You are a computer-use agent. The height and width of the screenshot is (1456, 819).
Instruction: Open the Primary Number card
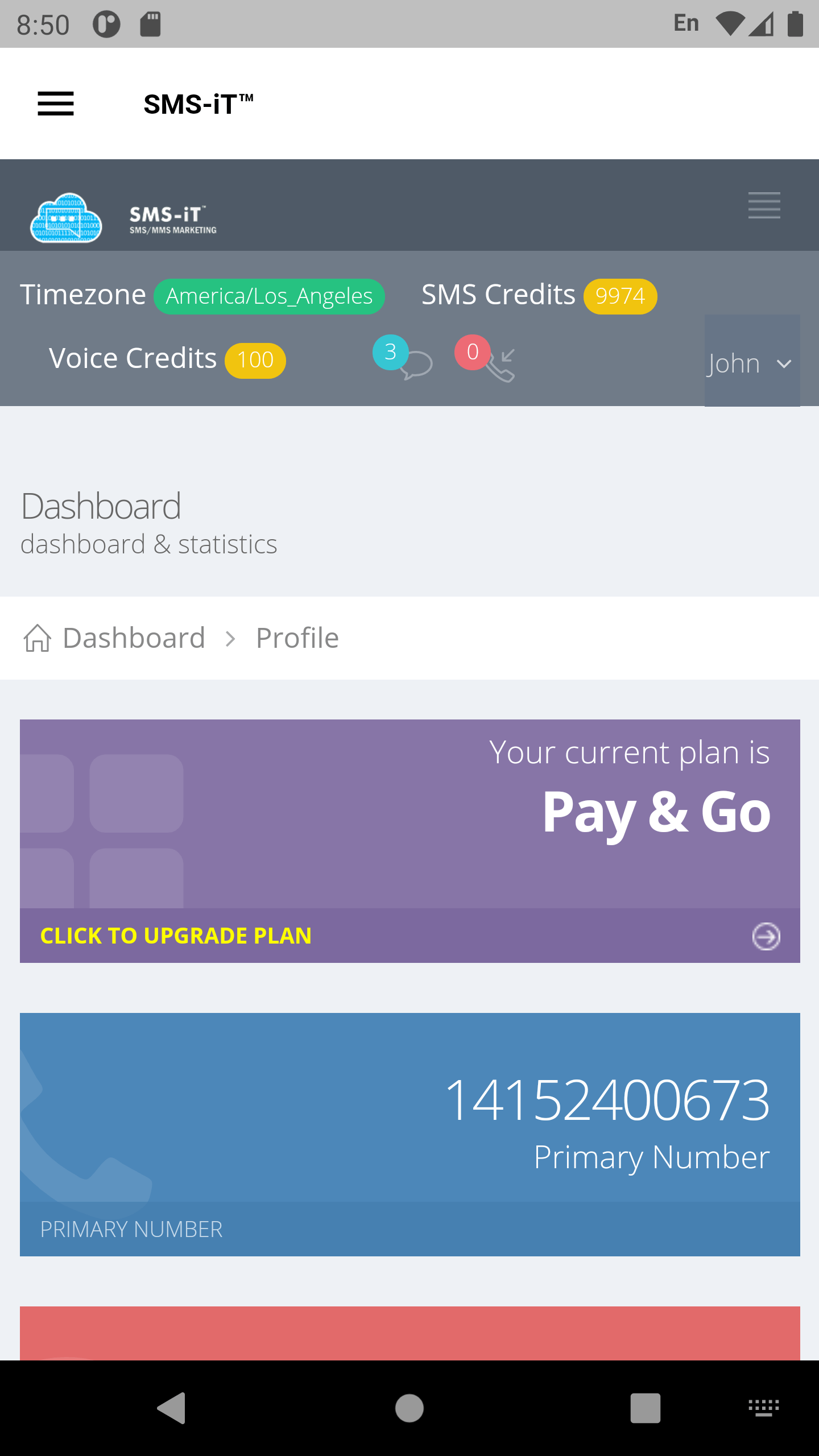(410, 1135)
